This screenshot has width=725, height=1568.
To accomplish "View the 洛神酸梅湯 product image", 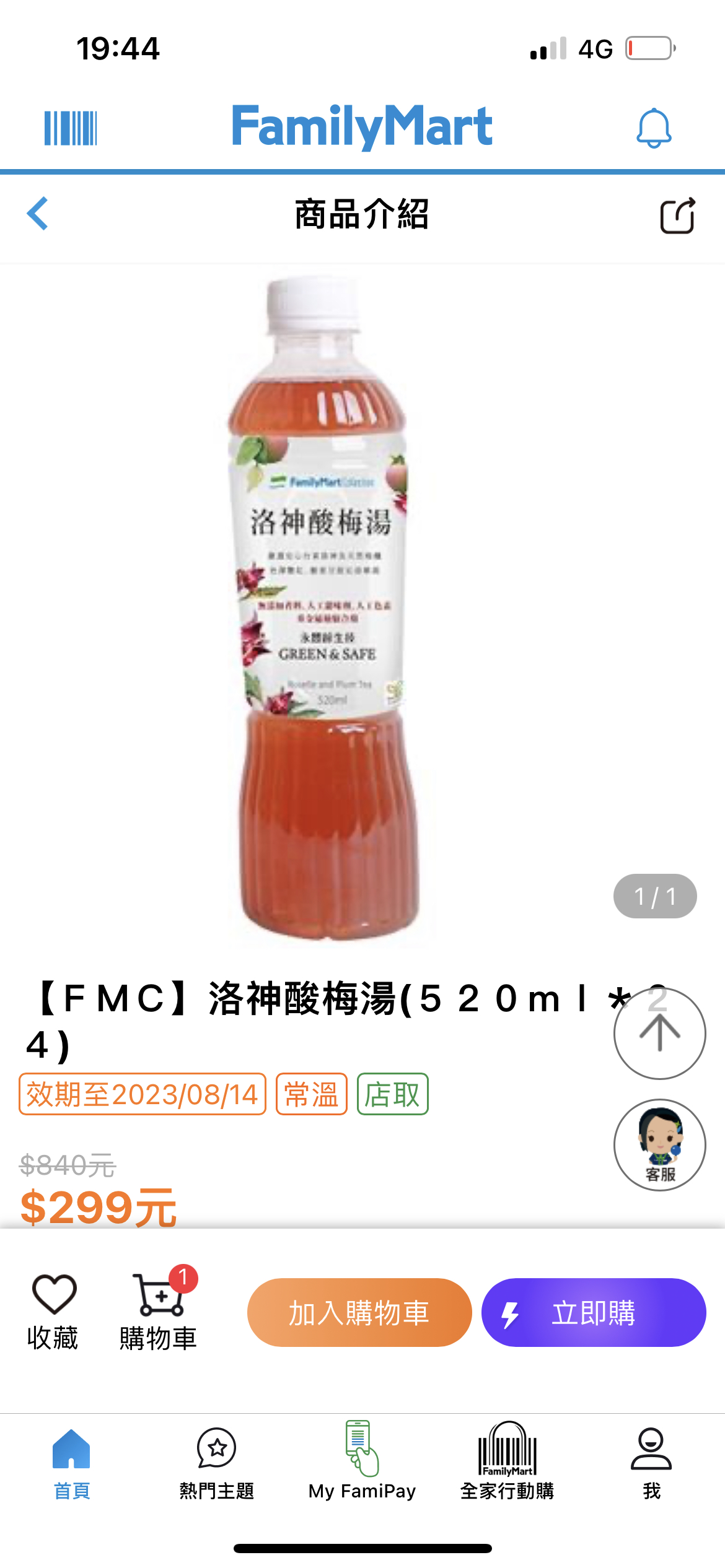I will [x=323, y=610].
